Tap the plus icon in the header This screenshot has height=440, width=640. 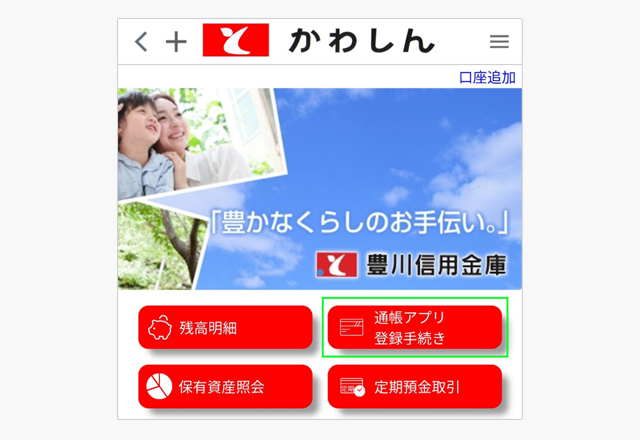[x=176, y=42]
